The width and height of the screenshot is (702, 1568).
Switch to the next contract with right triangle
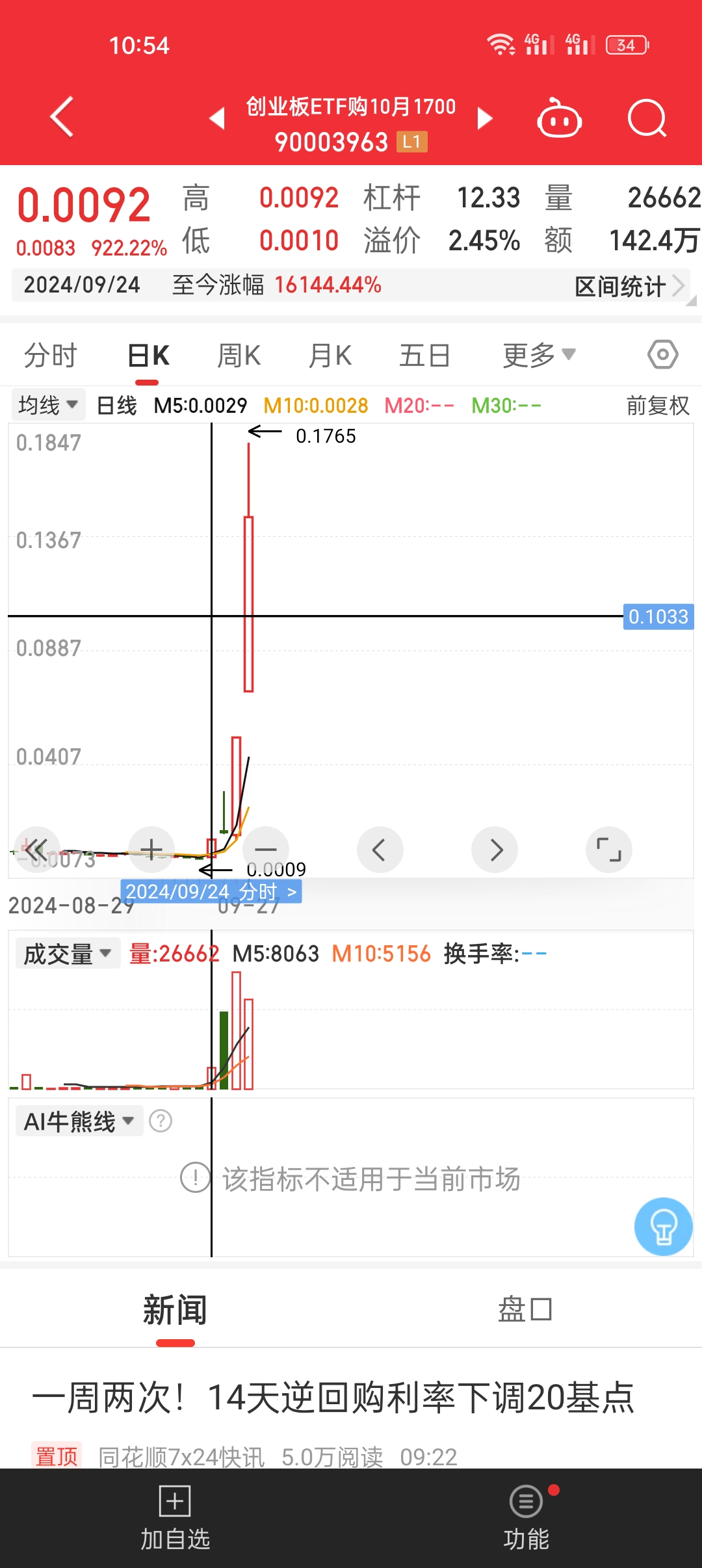(484, 118)
